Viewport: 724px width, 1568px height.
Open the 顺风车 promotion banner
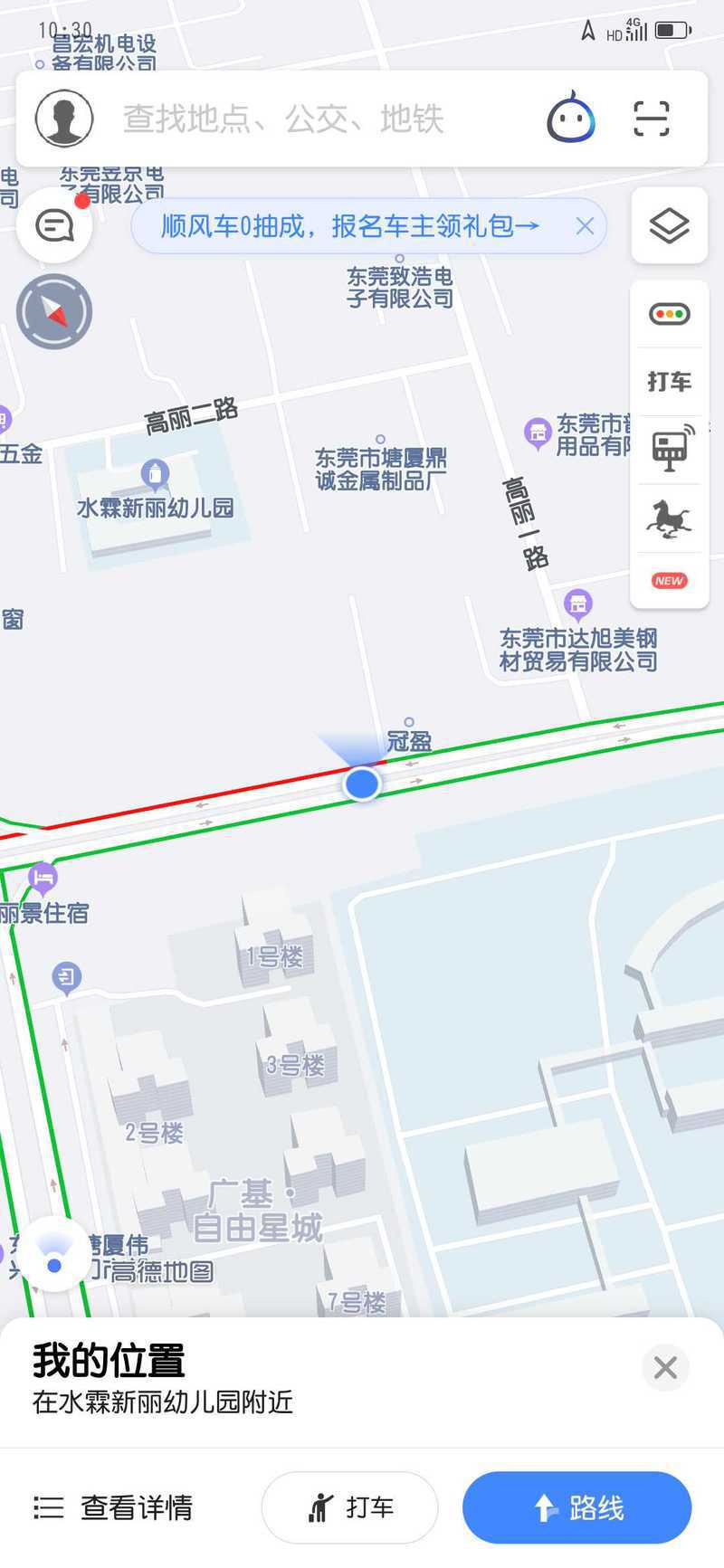click(349, 225)
